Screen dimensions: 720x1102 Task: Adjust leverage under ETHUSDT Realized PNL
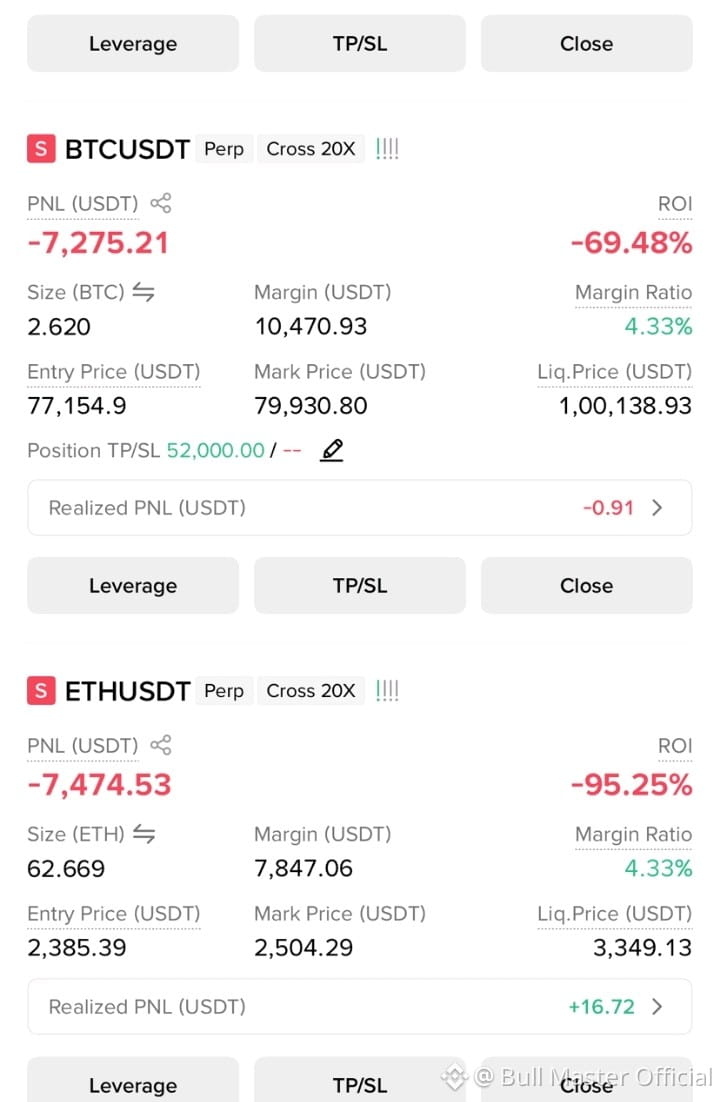133,1082
